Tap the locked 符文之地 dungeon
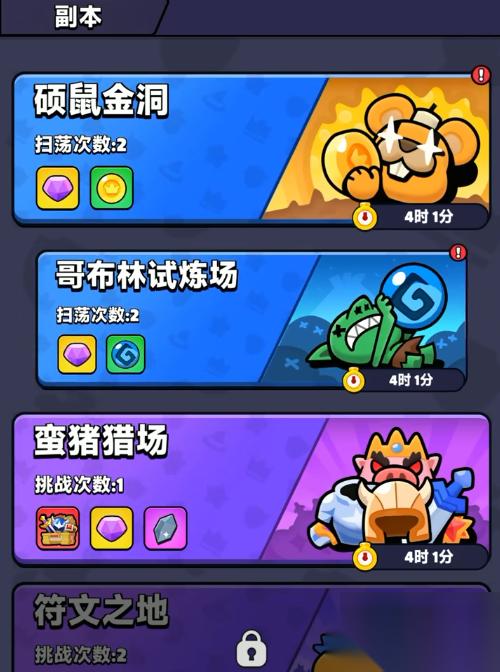 click(251, 629)
